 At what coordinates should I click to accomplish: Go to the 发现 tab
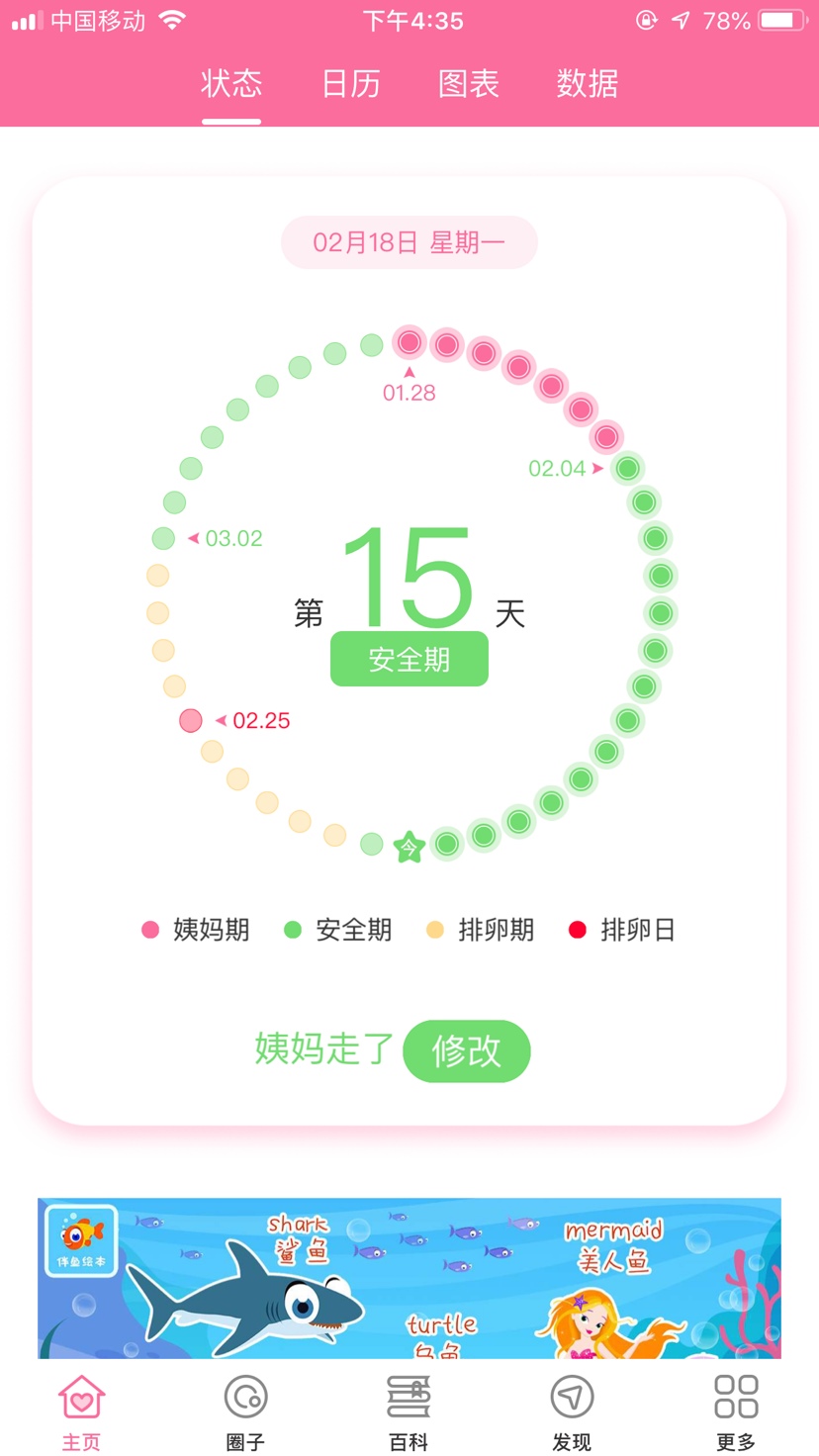coord(572,1412)
